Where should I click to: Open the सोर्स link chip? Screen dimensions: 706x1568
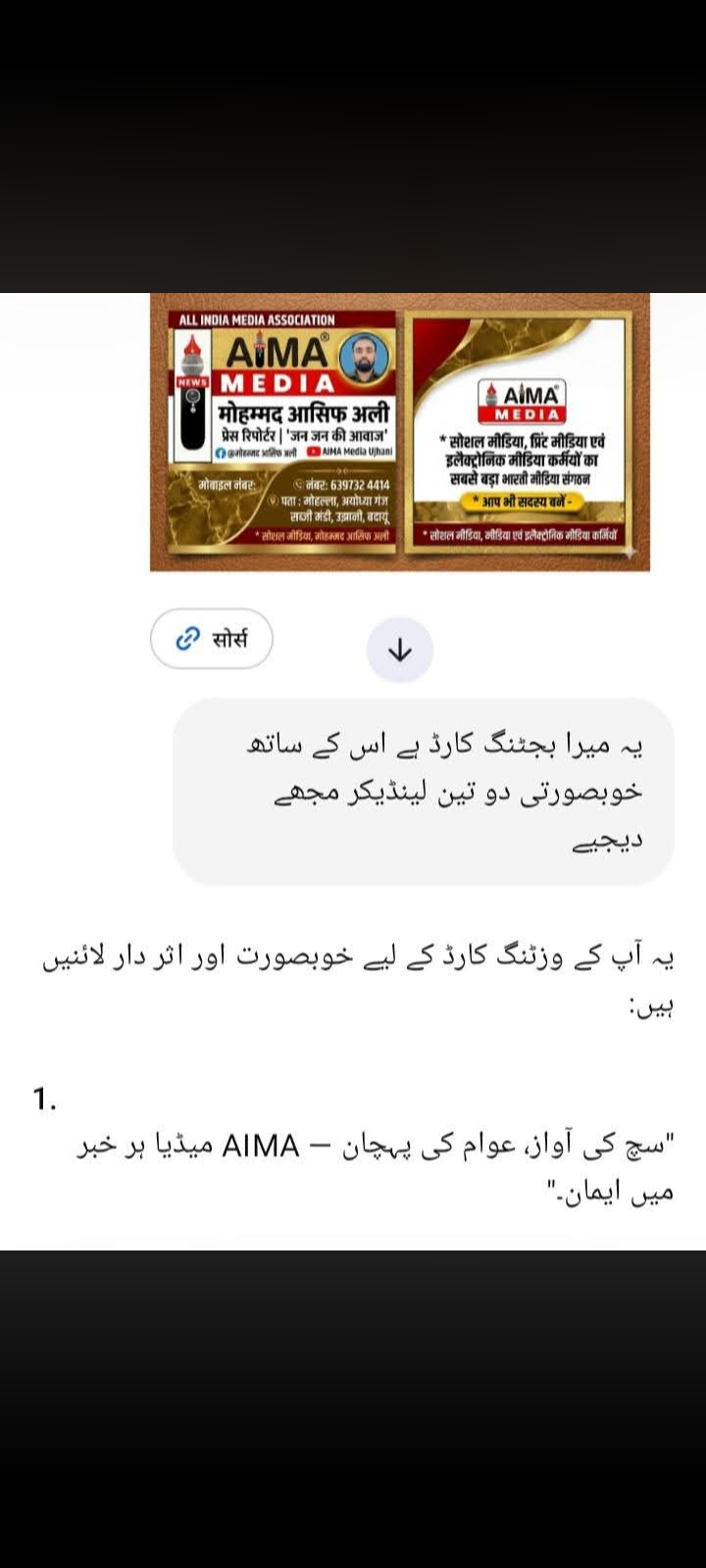(x=211, y=639)
